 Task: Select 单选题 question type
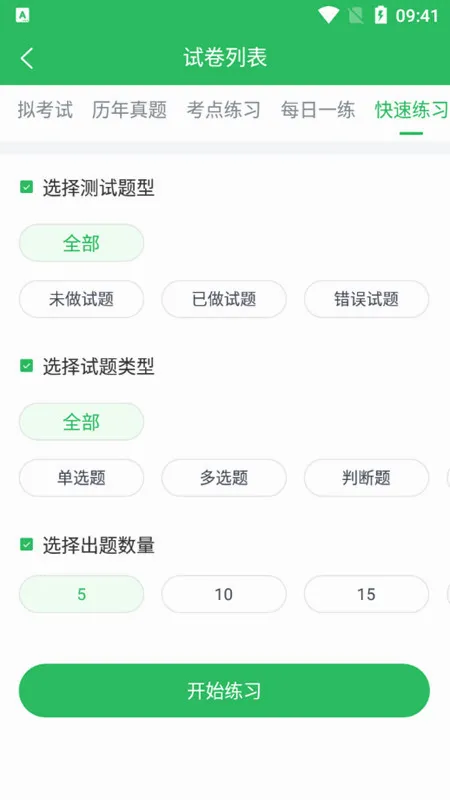tap(82, 478)
